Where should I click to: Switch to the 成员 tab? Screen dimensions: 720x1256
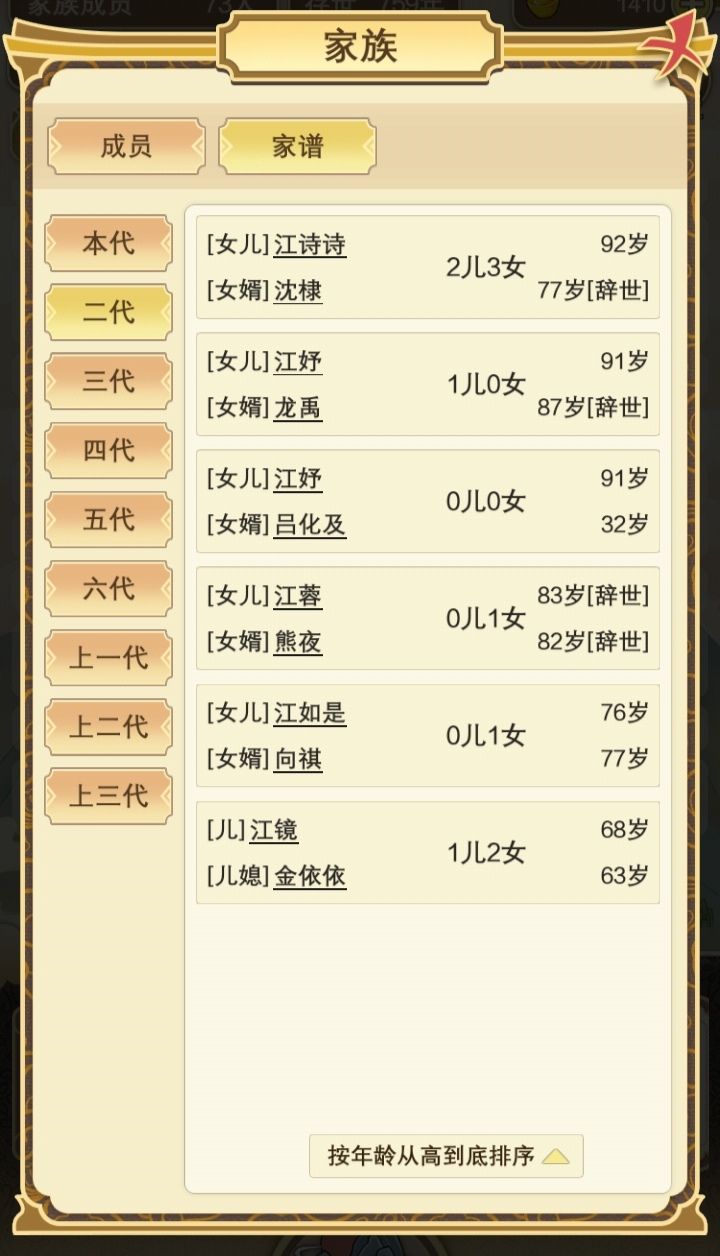tap(126, 145)
